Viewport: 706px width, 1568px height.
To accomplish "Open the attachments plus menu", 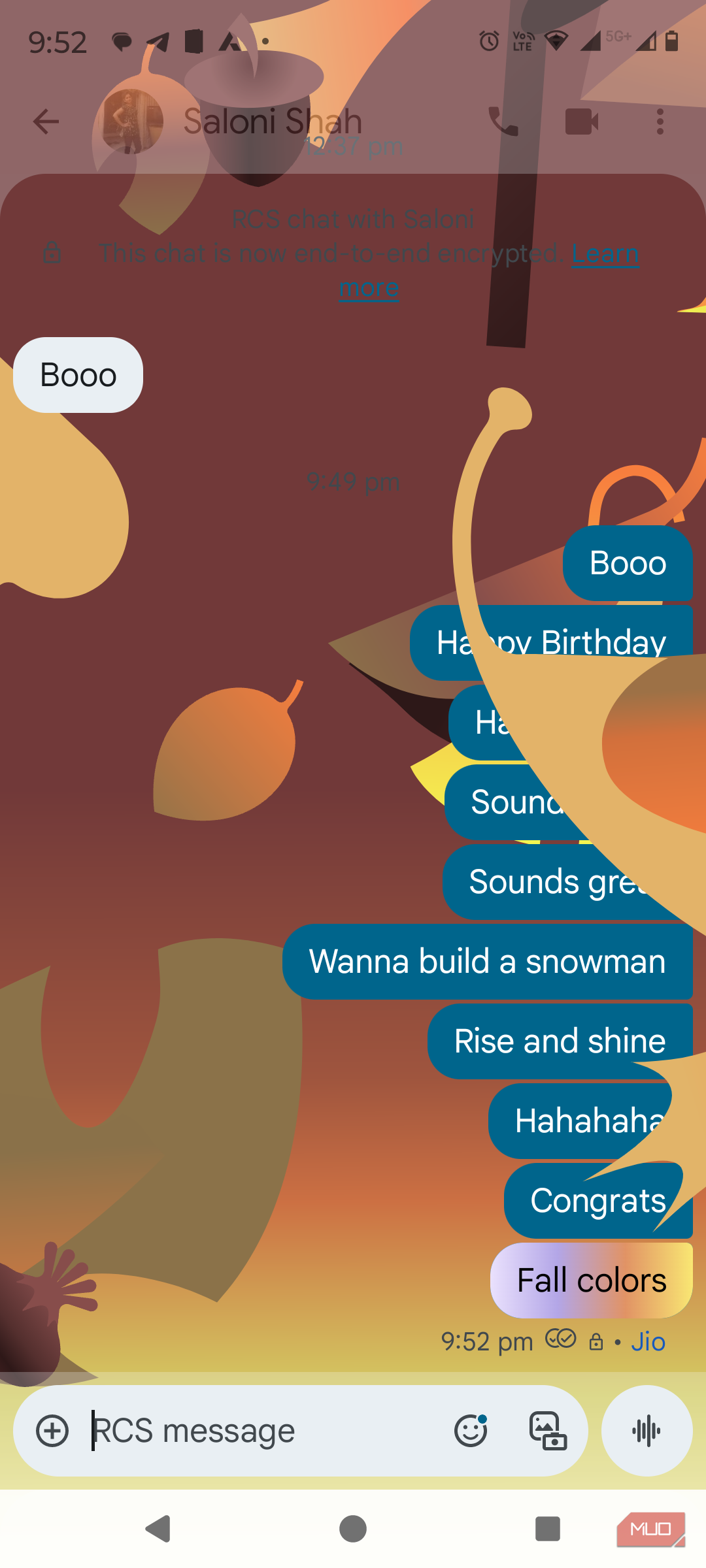I will tap(52, 1431).
